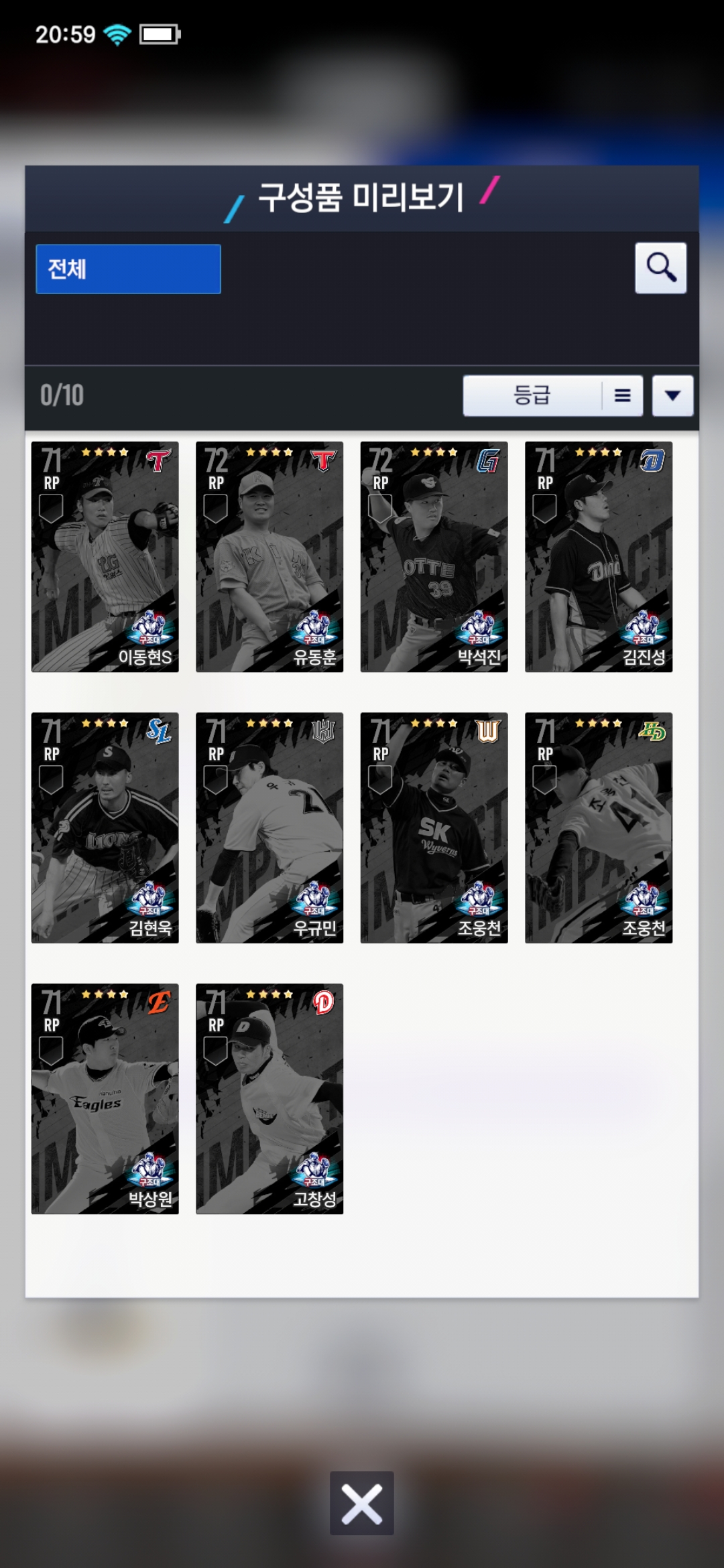Open the 김진성 player card
The height and width of the screenshot is (1568, 724).
pyautogui.click(x=599, y=557)
